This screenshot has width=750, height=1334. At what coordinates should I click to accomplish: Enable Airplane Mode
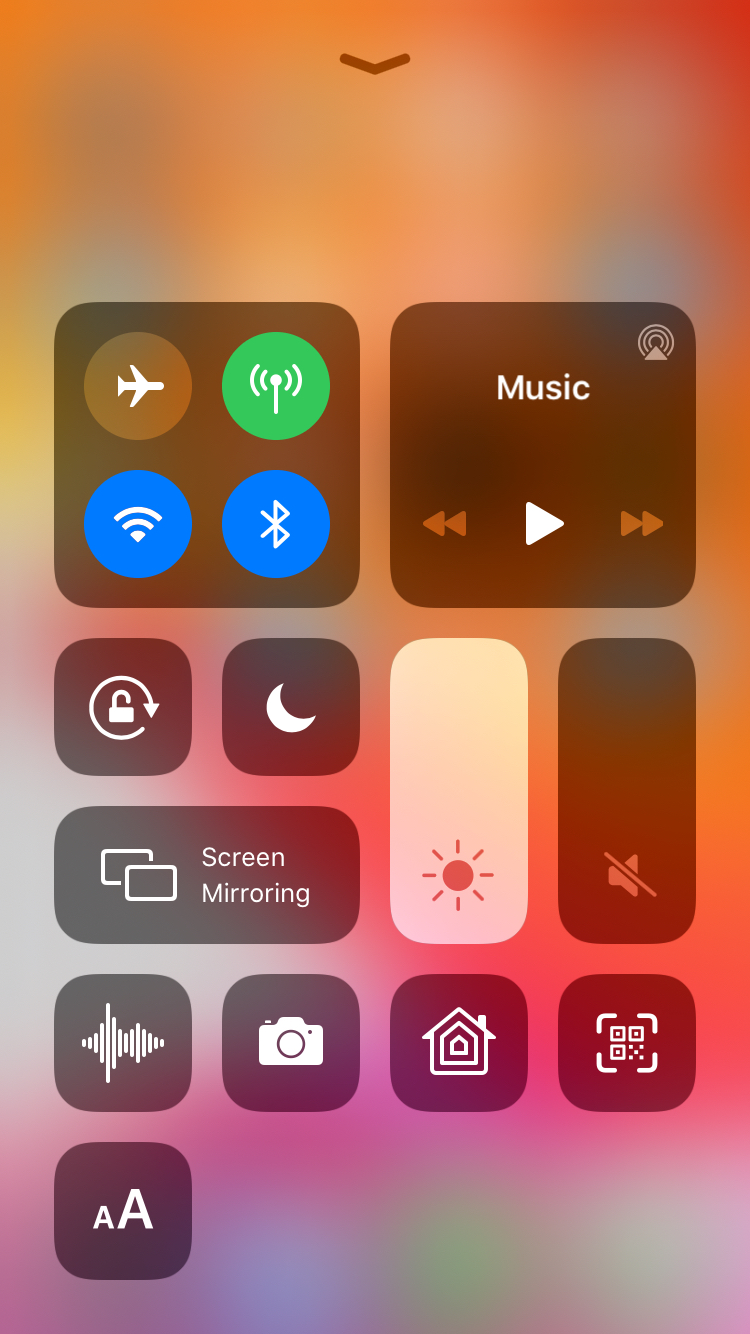138,386
